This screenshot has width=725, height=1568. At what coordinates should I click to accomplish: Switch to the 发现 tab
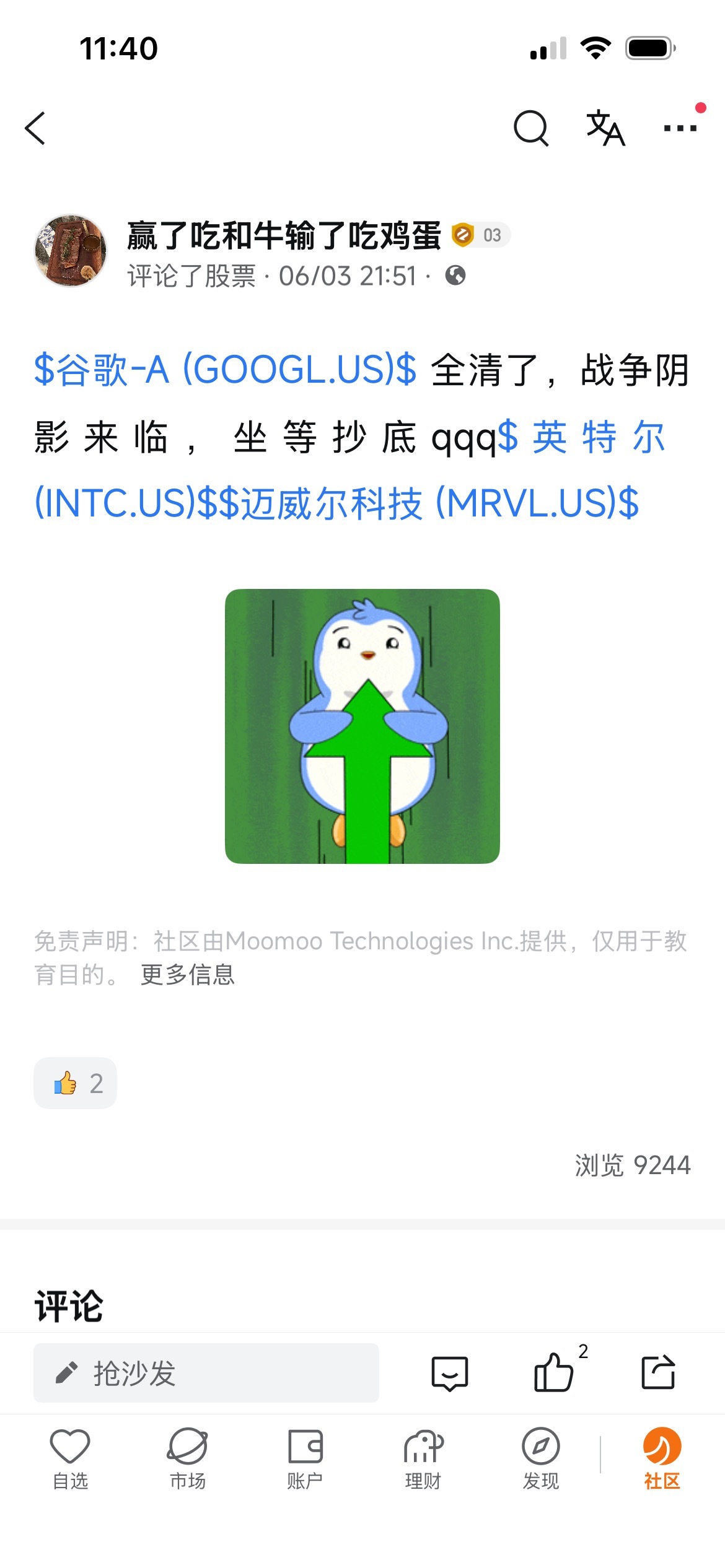click(541, 1459)
